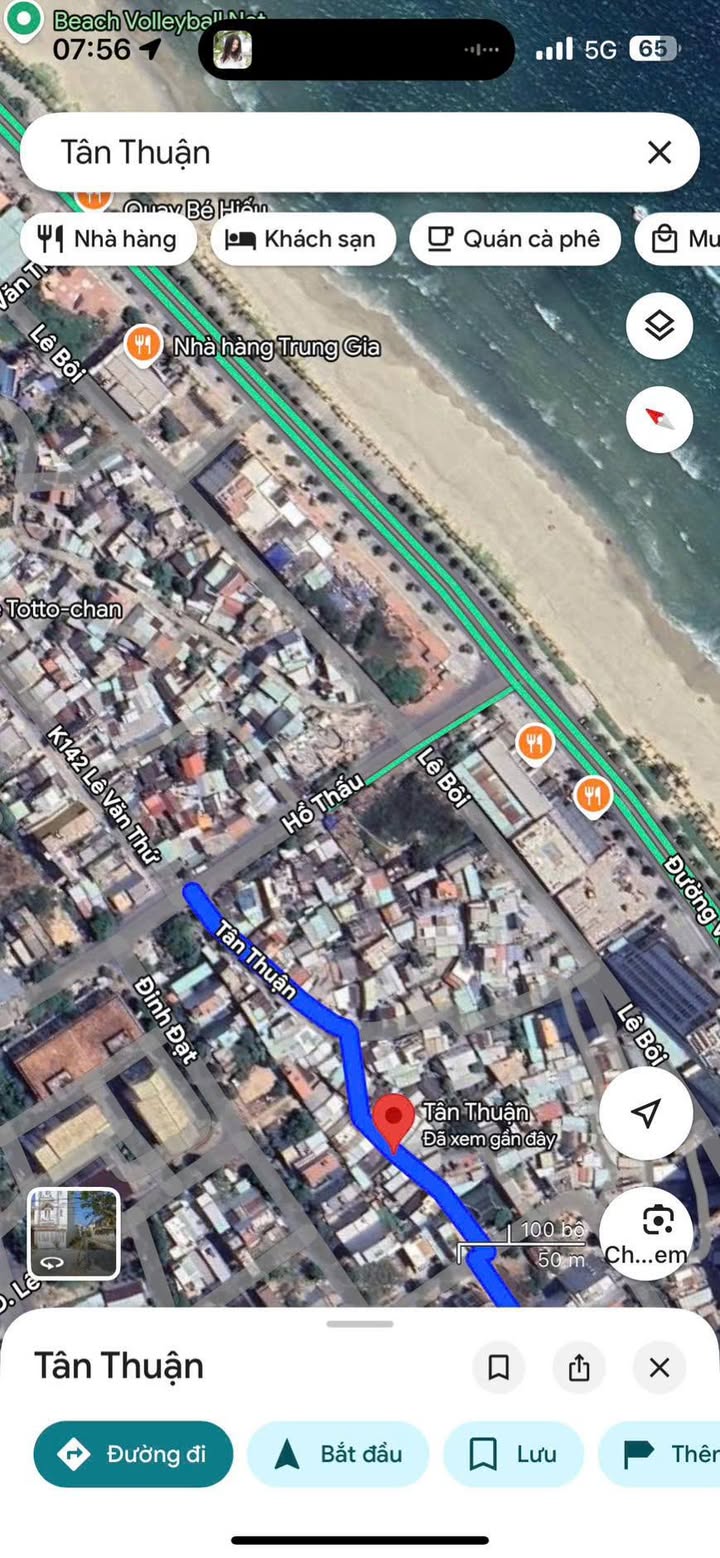Start navigation with Bắt đầu

[337, 1454]
